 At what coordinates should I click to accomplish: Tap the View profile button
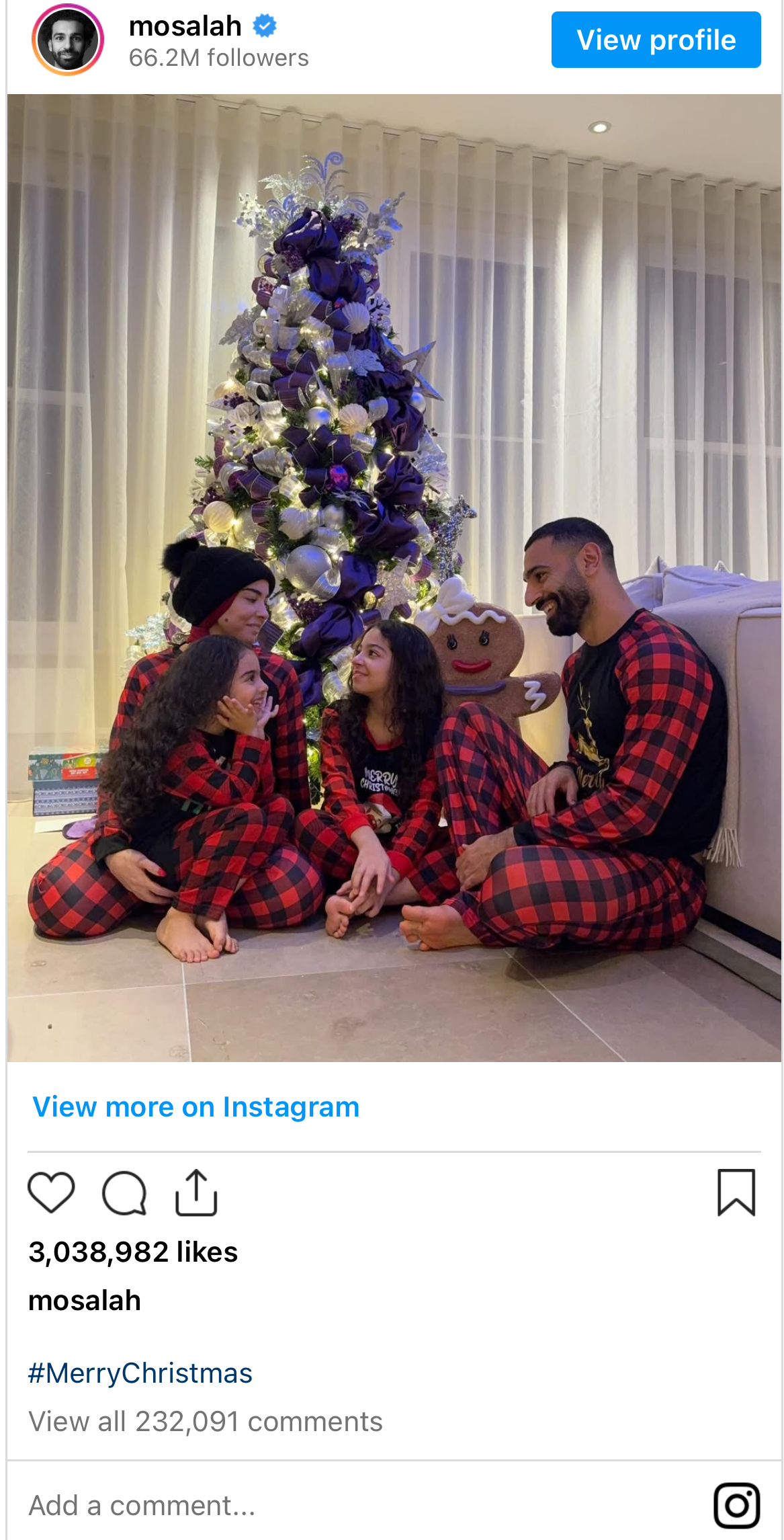coord(656,40)
